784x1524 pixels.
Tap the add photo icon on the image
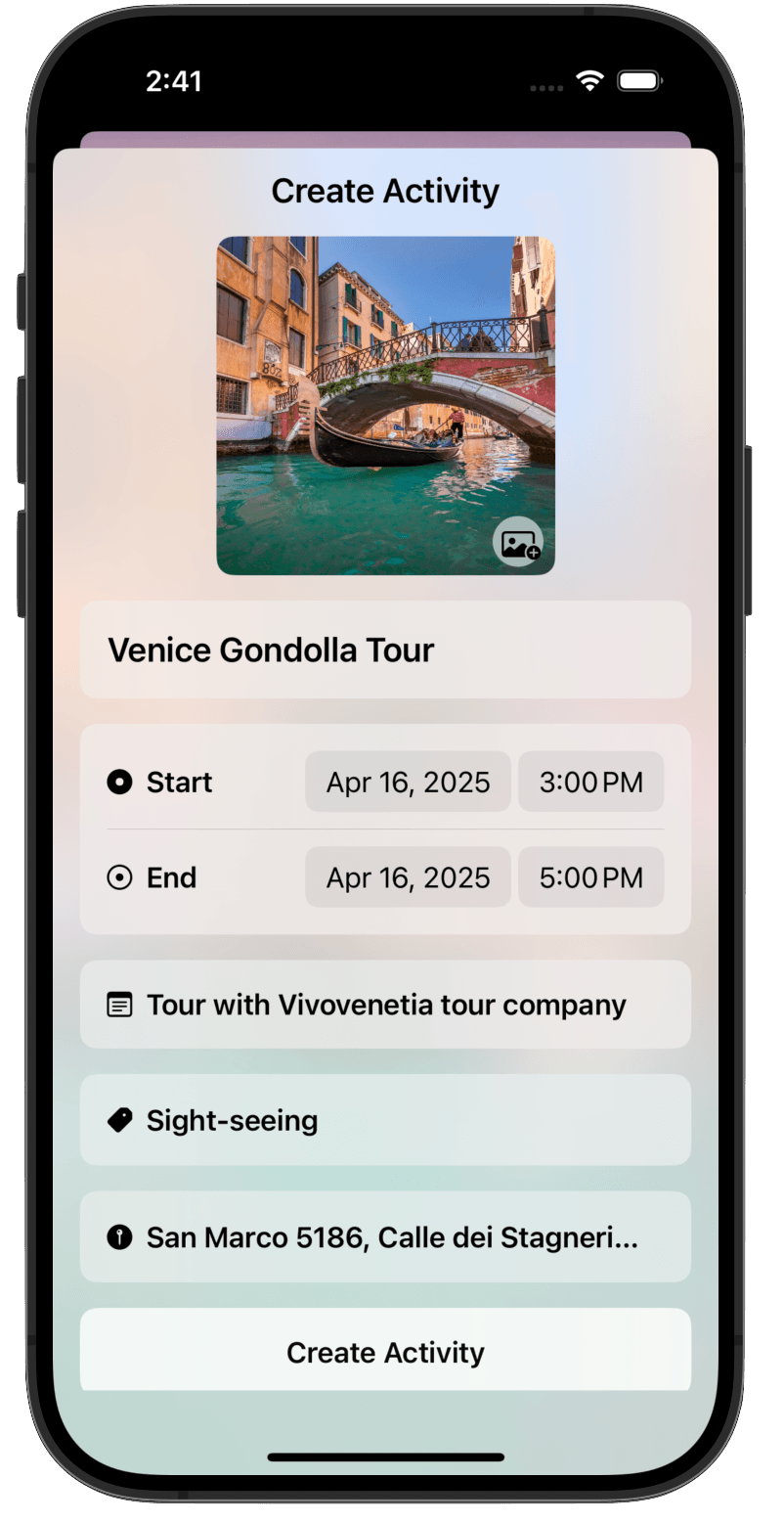click(518, 543)
